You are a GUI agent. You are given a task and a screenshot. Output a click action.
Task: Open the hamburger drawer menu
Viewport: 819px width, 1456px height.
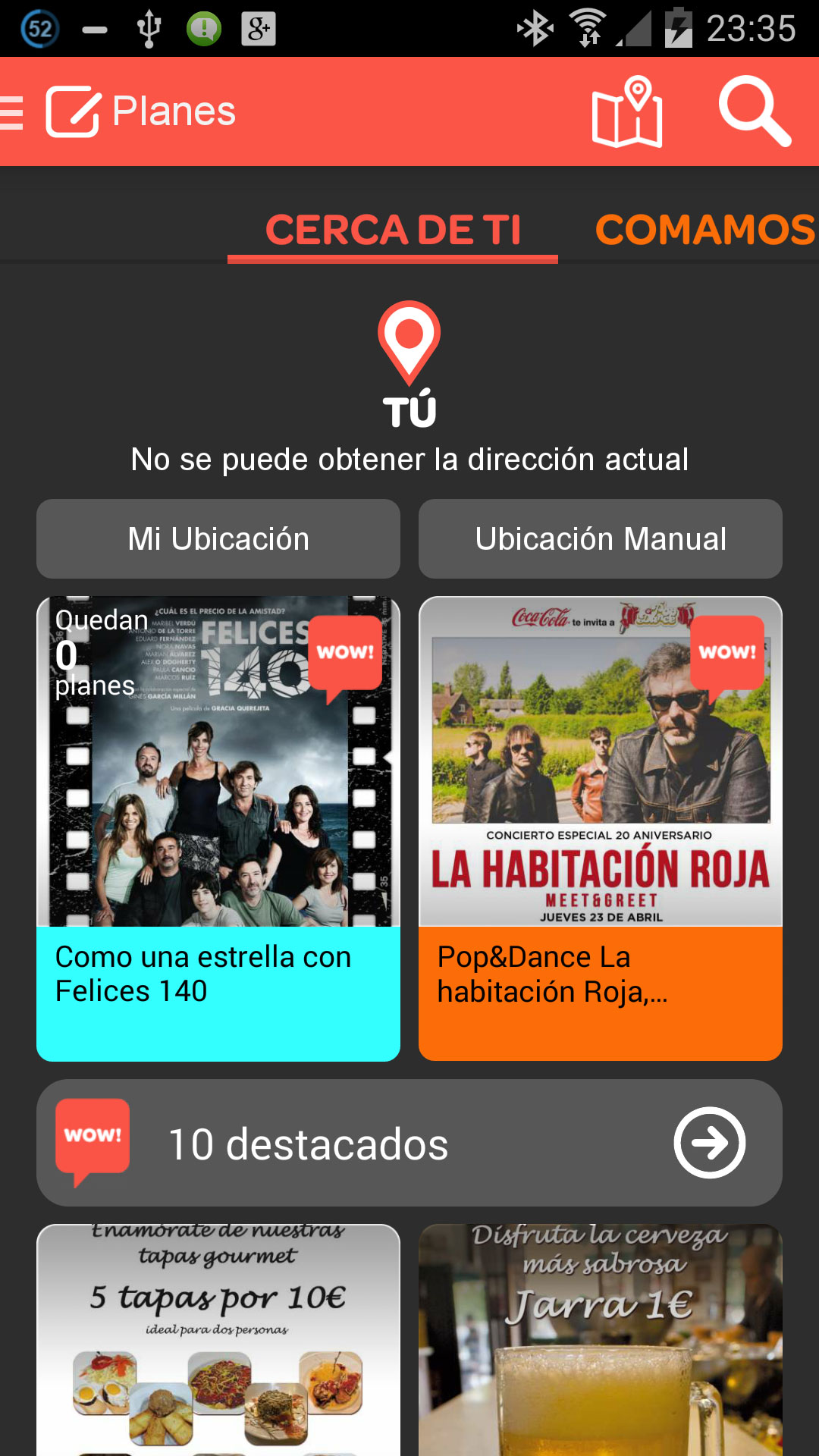(x=12, y=112)
